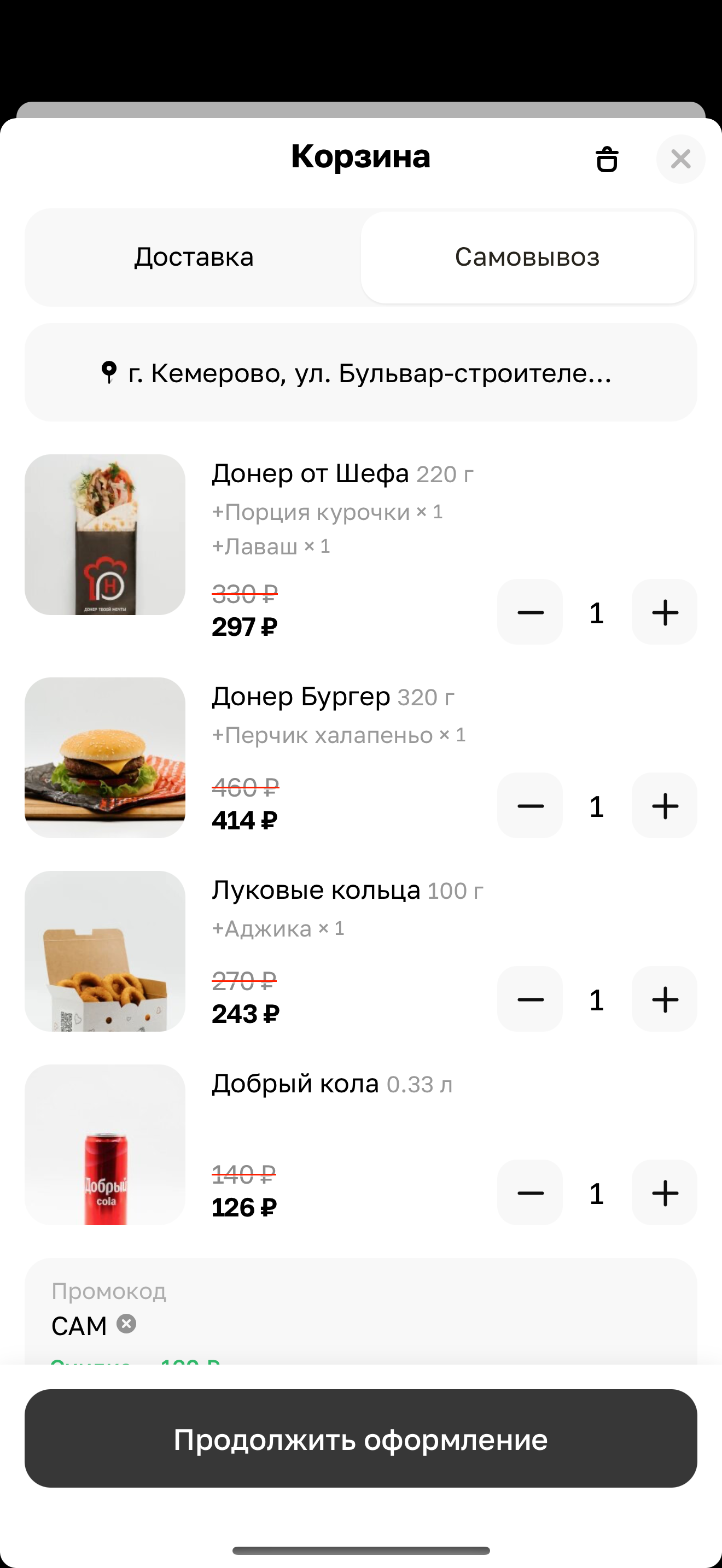Decrease quantity of Донер от Шефа
The height and width of the screenshot is (1568, 722).
529,612
